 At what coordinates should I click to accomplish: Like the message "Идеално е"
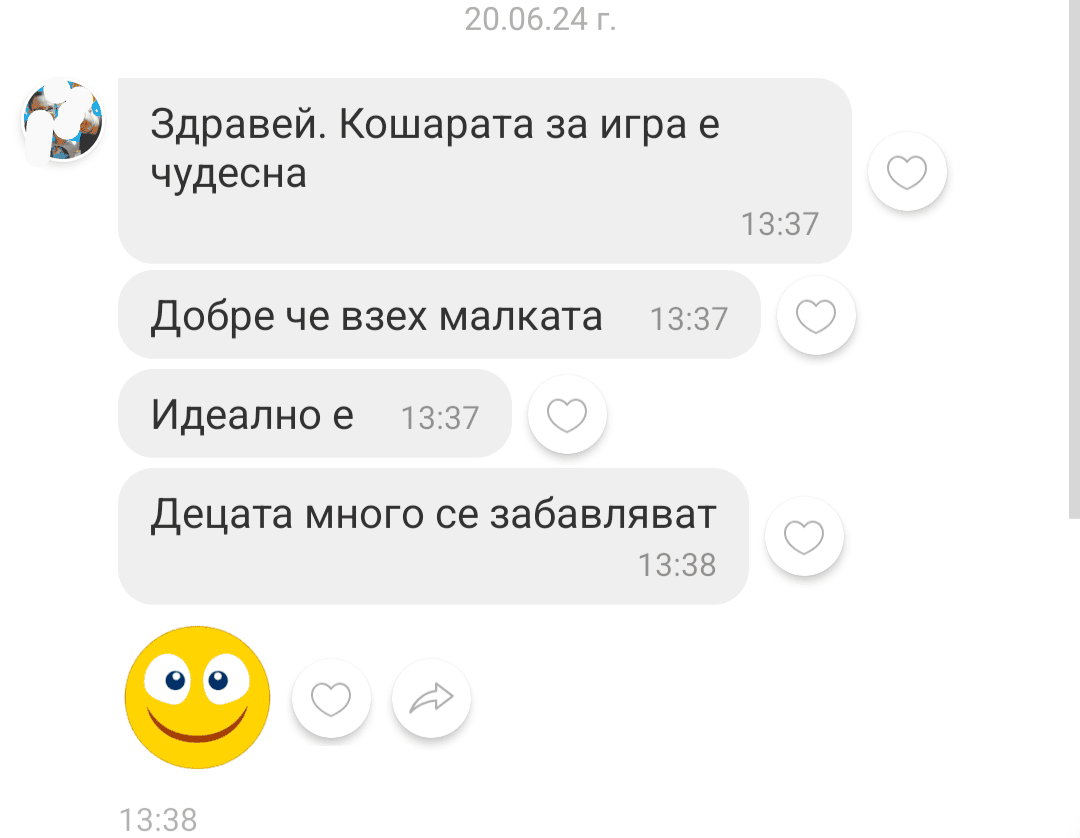coord(567,413)
